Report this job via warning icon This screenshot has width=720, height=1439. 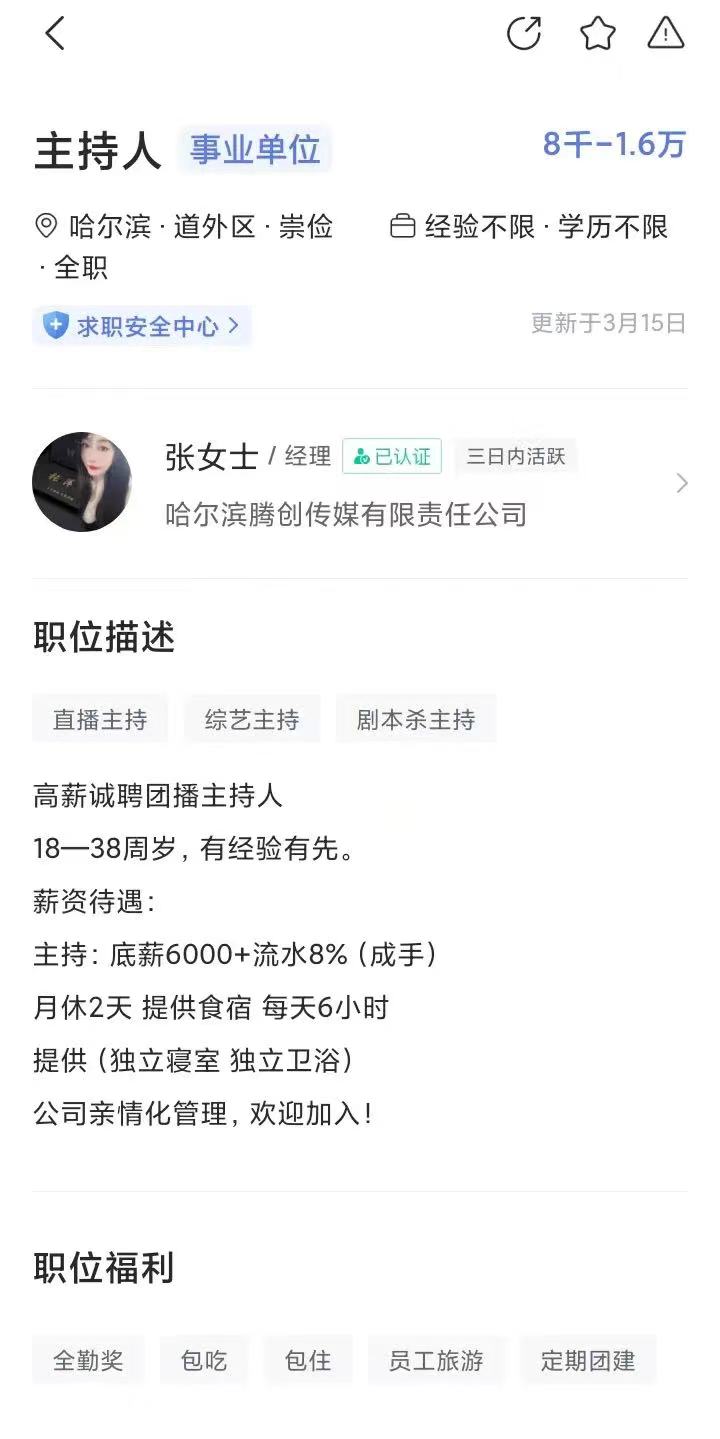click(666, 34)
